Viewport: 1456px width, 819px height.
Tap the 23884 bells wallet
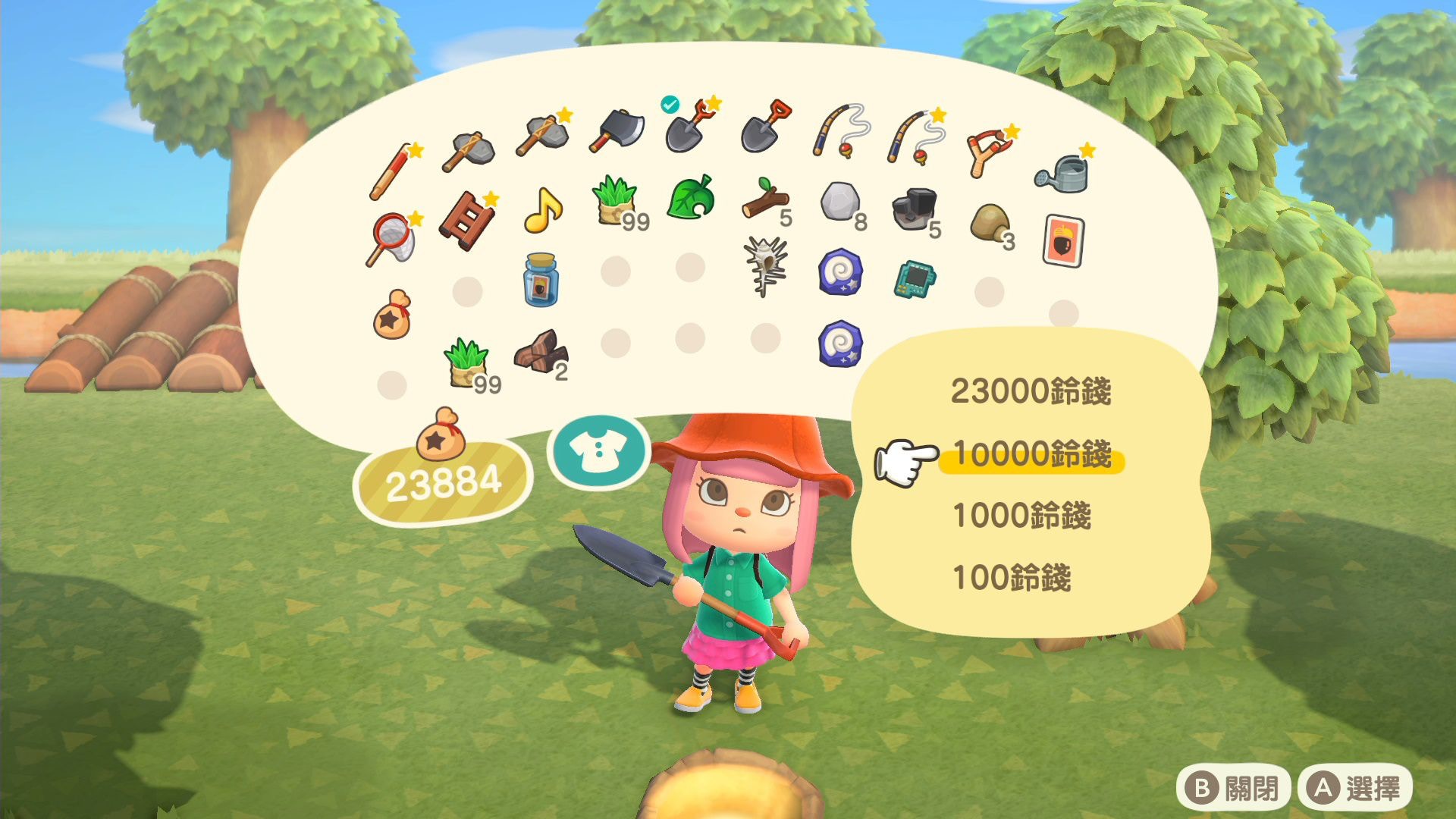point(443,482)
